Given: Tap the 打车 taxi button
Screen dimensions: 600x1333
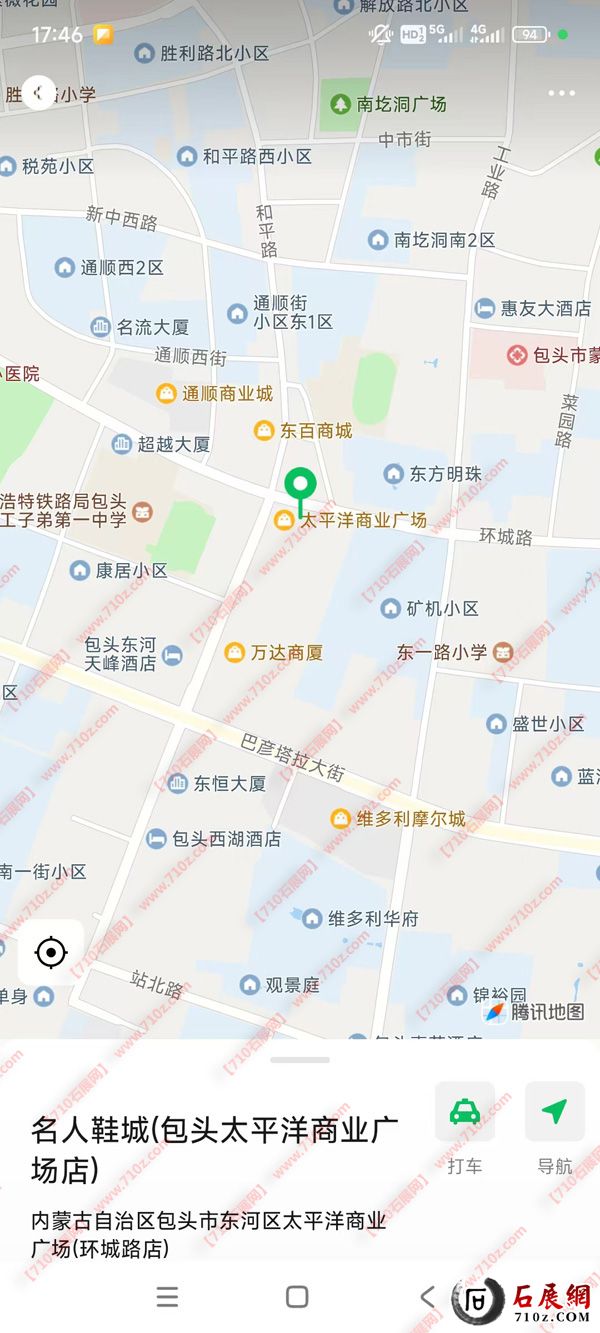Looking at the screenshot, I should (465, 1112).
